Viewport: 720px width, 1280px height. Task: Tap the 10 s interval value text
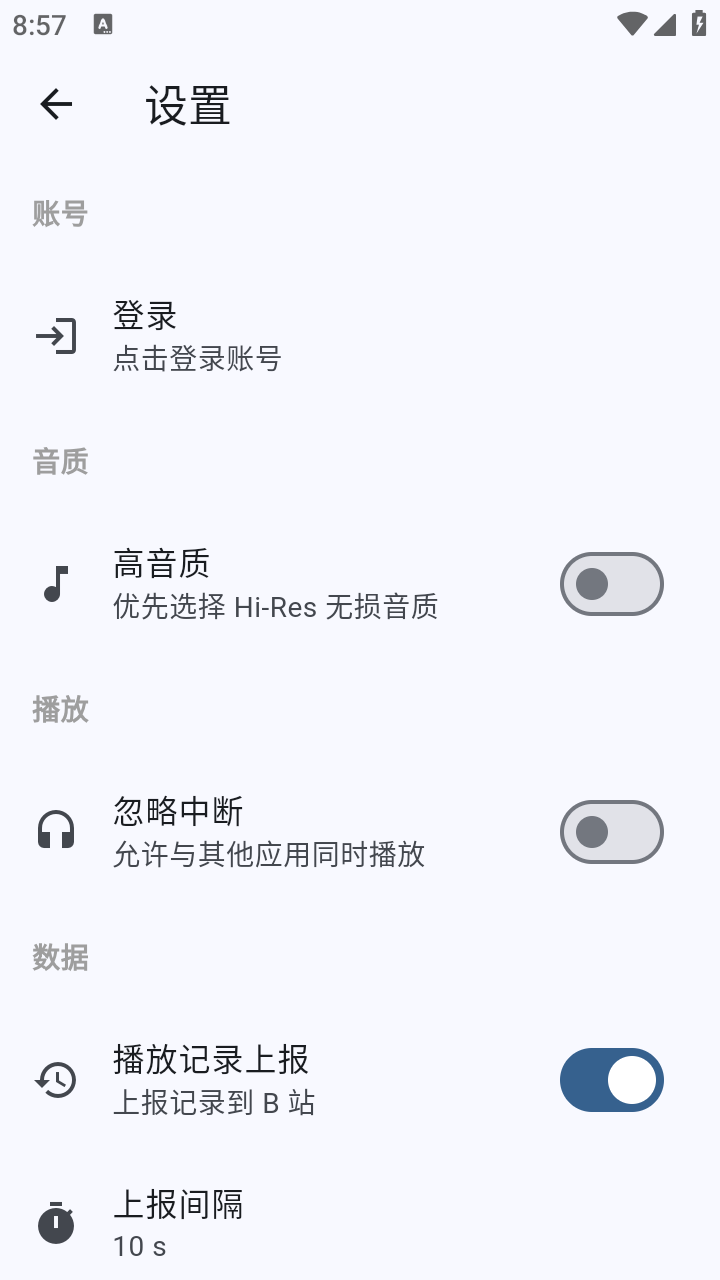pos(137,1246)
